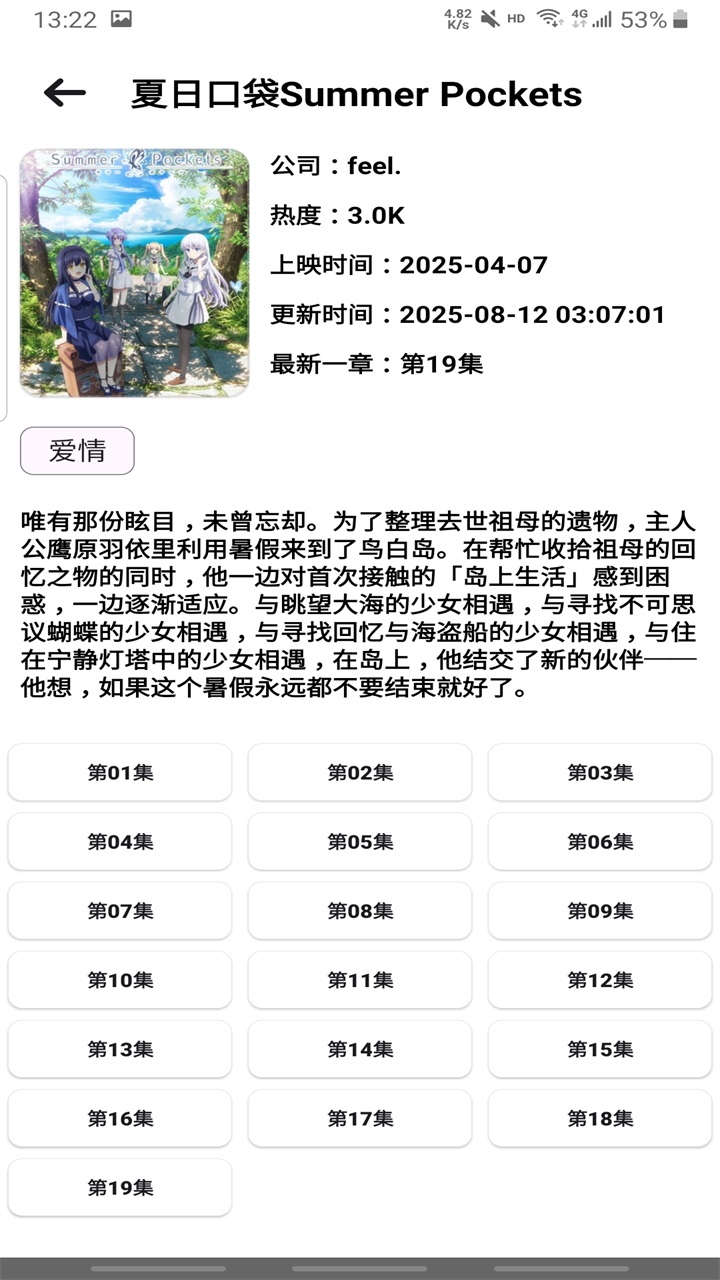Open episode 第08集

point(360,911)
